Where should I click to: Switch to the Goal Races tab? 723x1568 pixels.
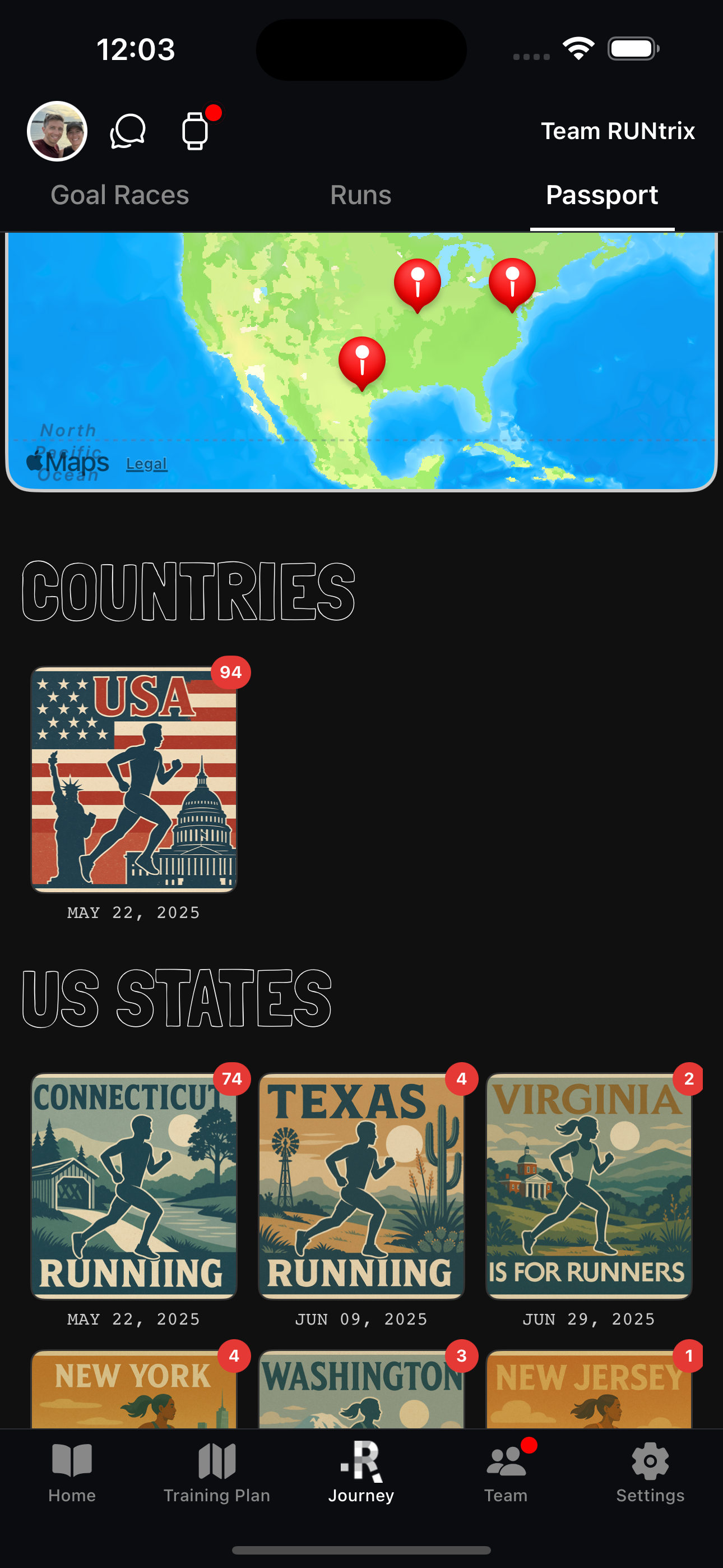(120, 195)
